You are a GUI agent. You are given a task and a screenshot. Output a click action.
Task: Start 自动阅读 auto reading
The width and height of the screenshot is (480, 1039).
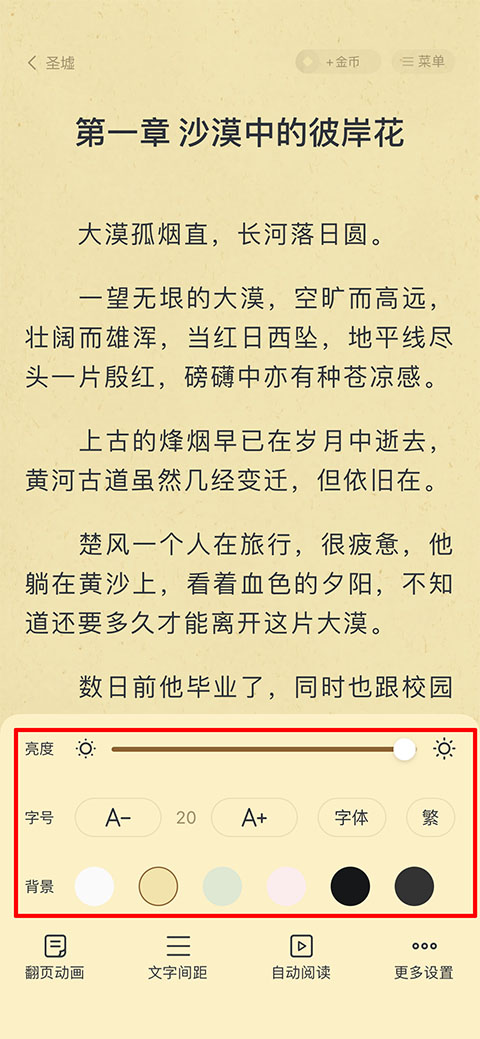(x=301, y=957)
